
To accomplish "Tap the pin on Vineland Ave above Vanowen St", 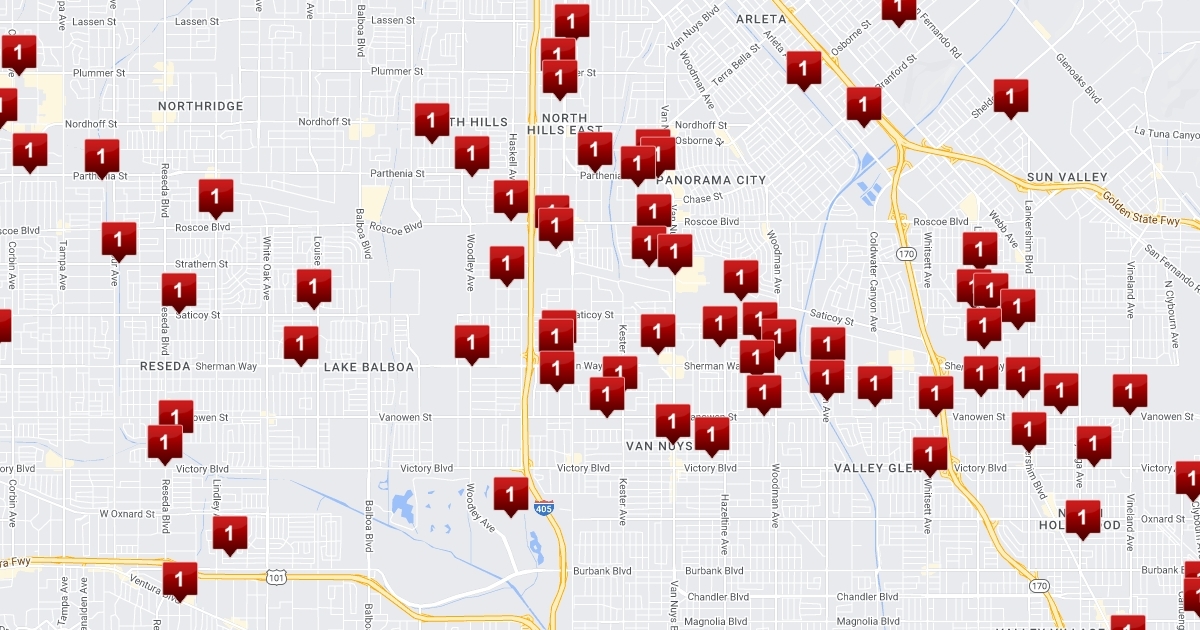I will click(x=1130, y=391).
